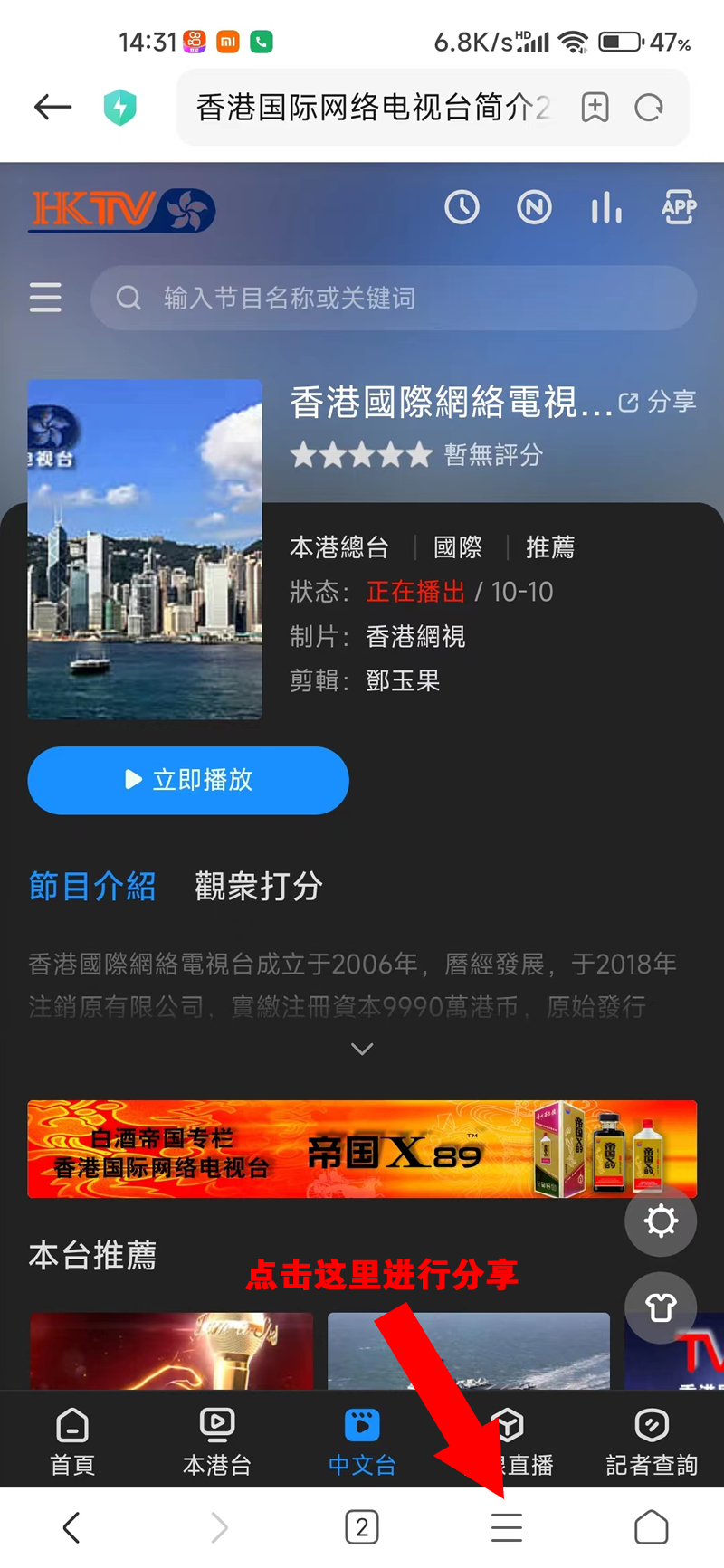Expand the programme introduction text
This screenshot has width=724, height=1568.
362,1049
